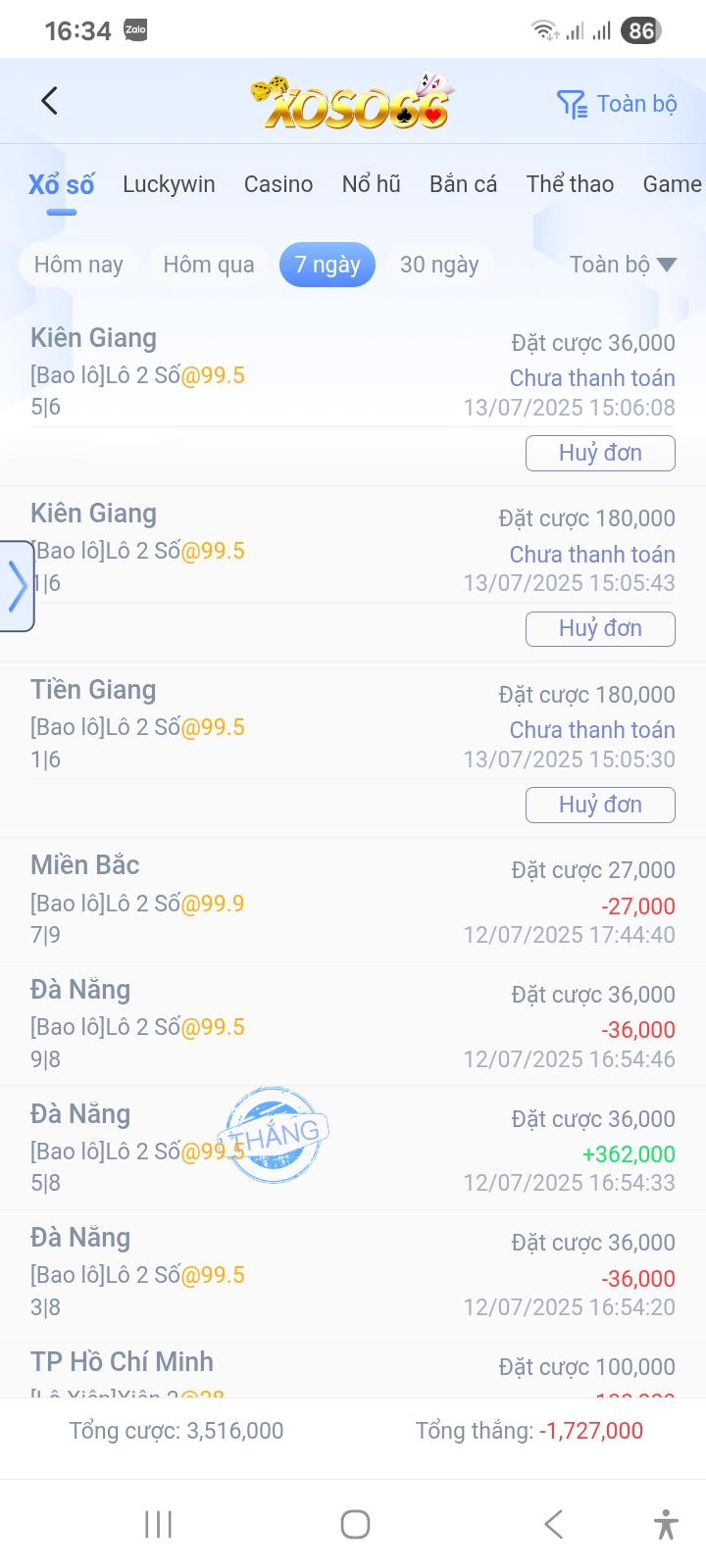Open the winning Đà Nẵng 5|8 bet record
Image resolution: width=706 pixels, height=1568 pixels.
click(x=353, y=1148)
